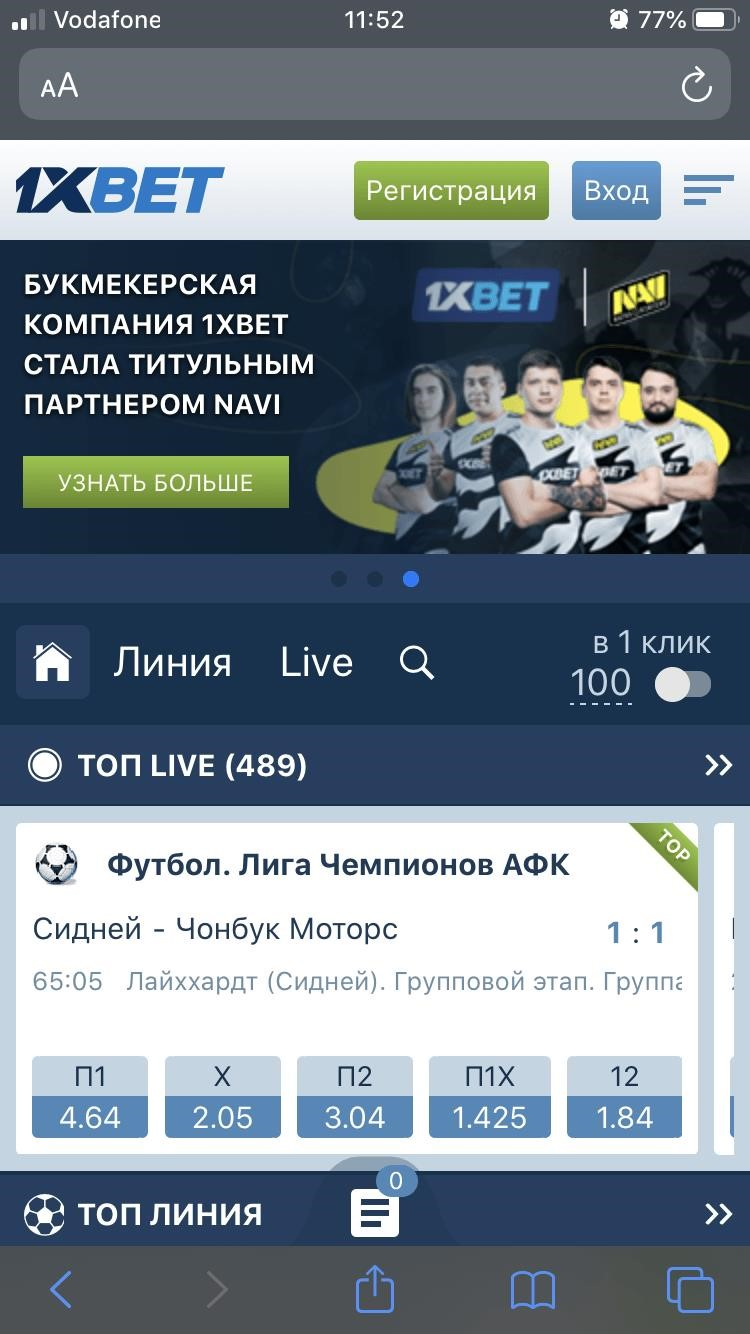This screenshot has height=1334, width=750.
Task: Tap the Вход login button
Action: click(x=616, y=190)
